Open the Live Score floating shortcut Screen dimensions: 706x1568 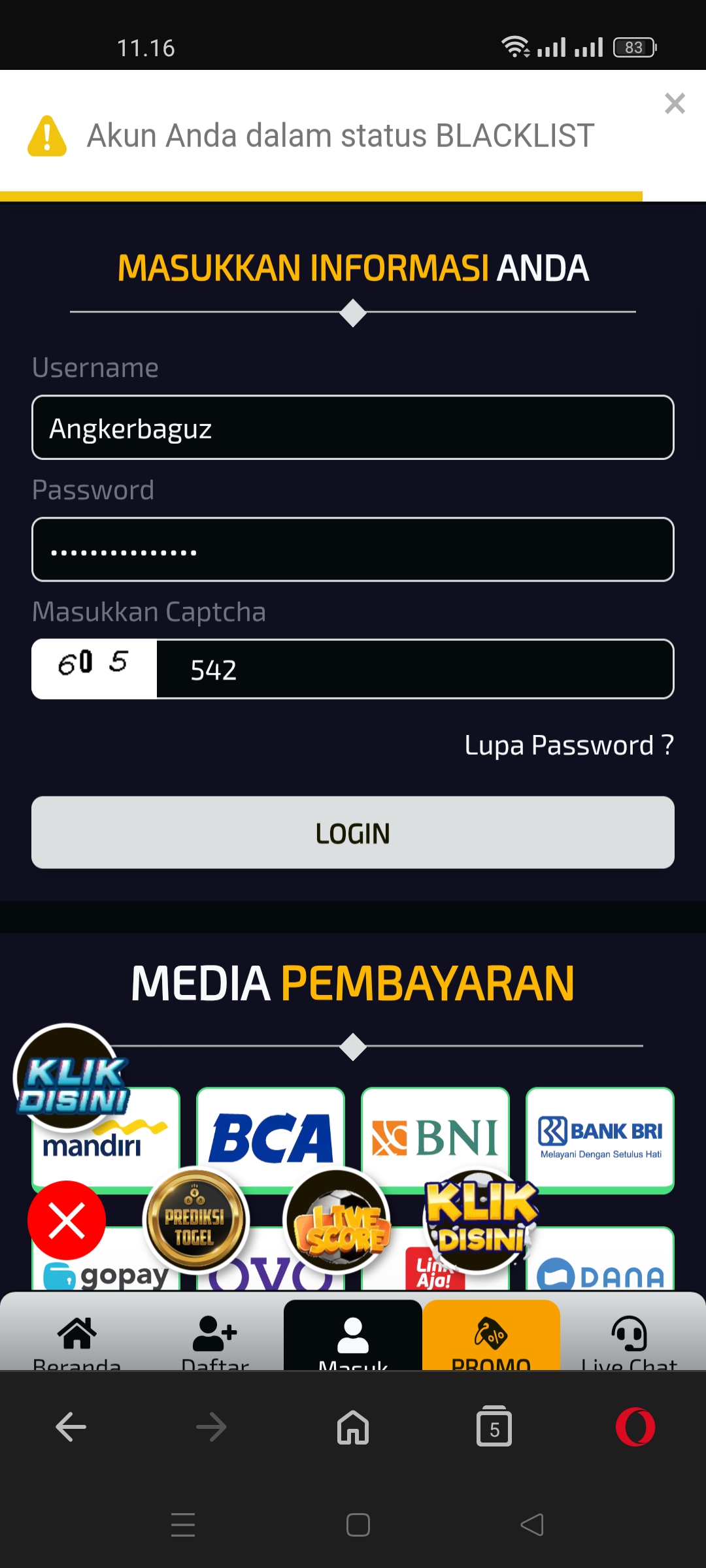(337, 1222)
